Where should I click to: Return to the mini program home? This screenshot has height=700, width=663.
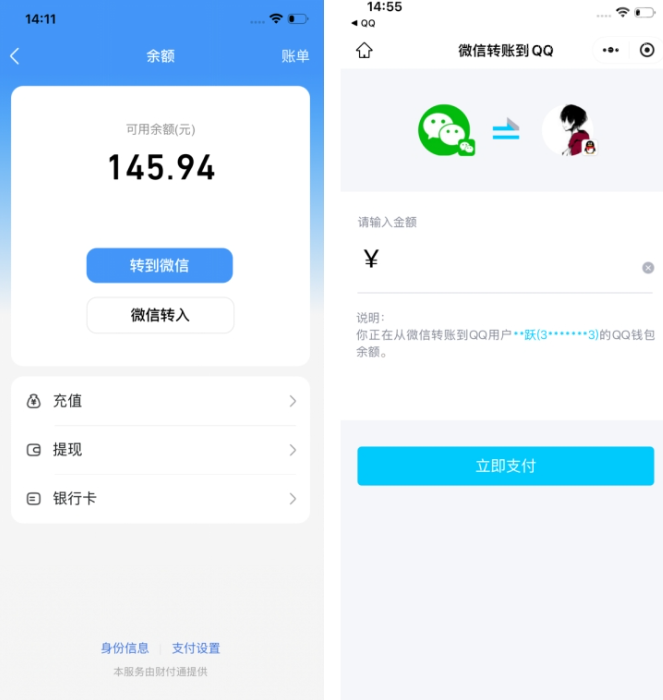point(364,50)
